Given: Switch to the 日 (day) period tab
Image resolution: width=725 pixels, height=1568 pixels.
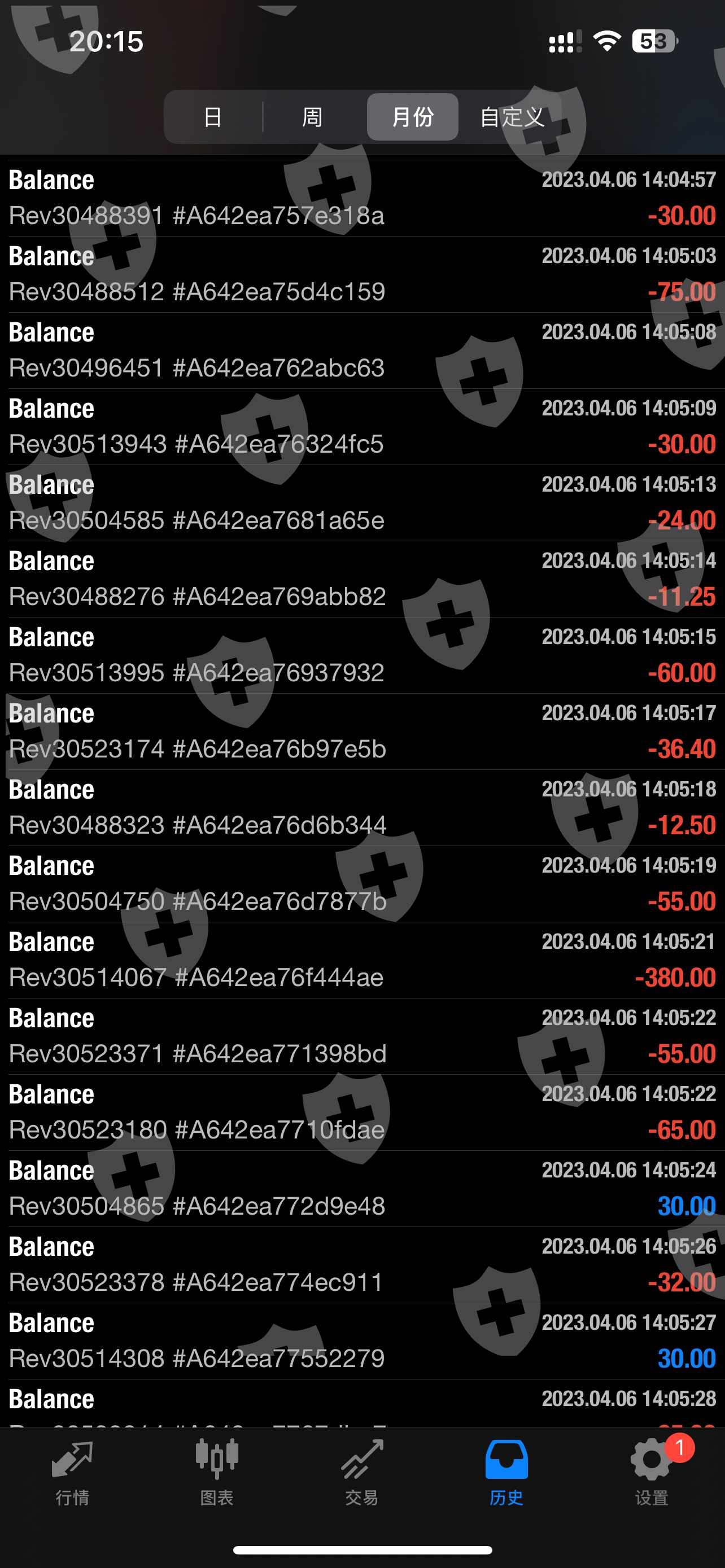Looking at the screenshot, I should click(x=212, y=117).
